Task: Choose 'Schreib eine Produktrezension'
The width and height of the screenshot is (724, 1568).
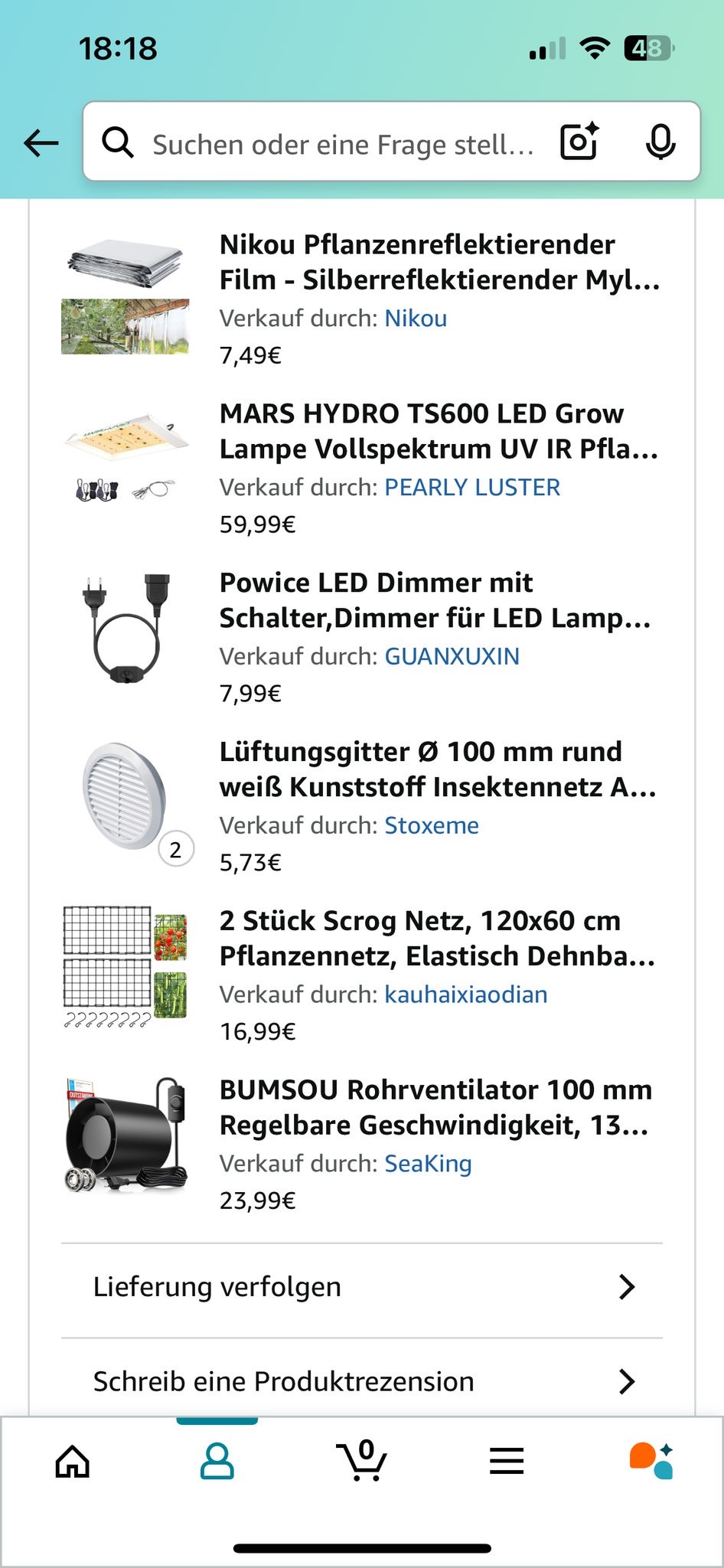Action: (361, 1382)
